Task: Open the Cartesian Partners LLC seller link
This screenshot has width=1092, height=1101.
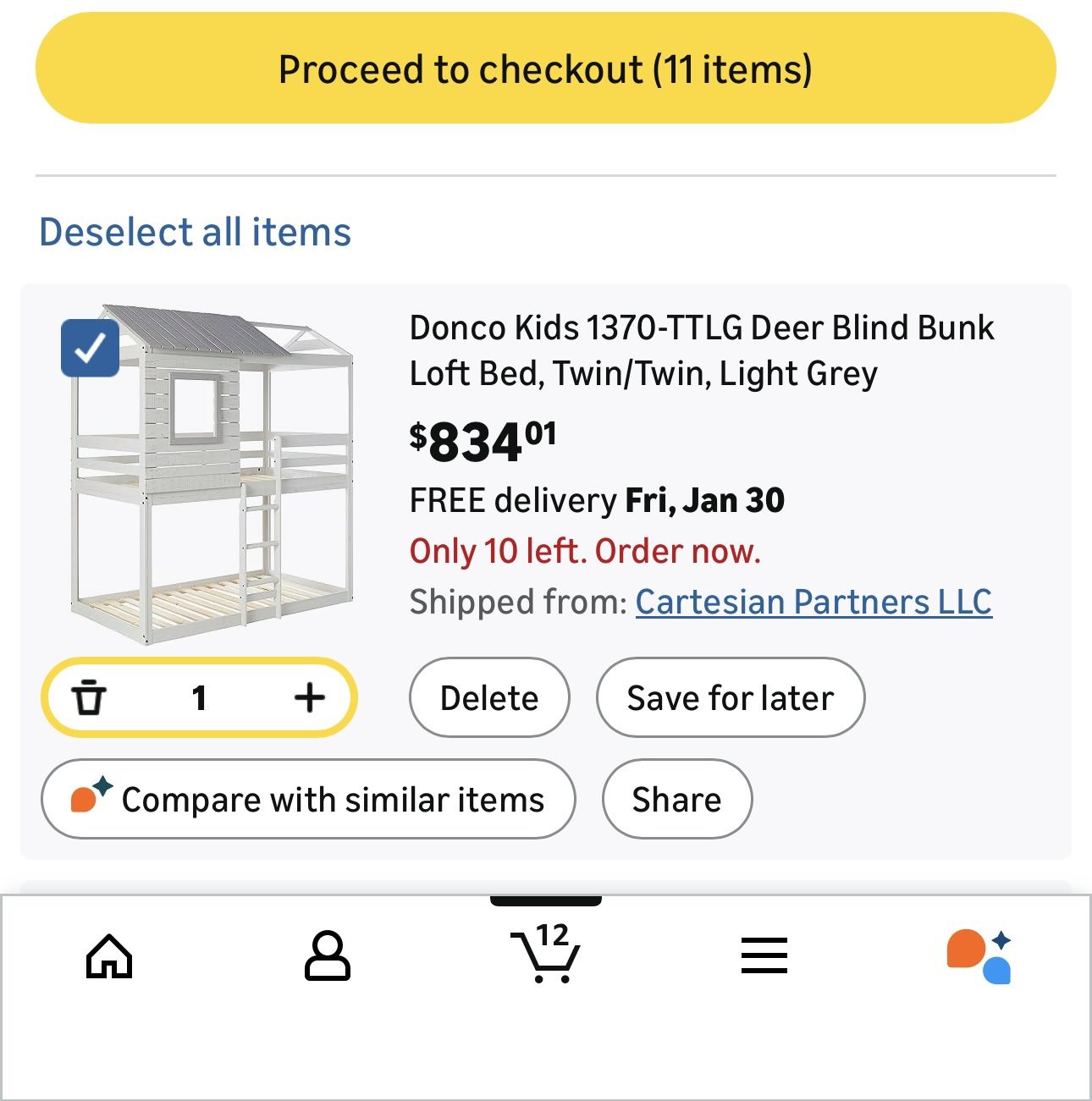Action: [x=814, y=602]
